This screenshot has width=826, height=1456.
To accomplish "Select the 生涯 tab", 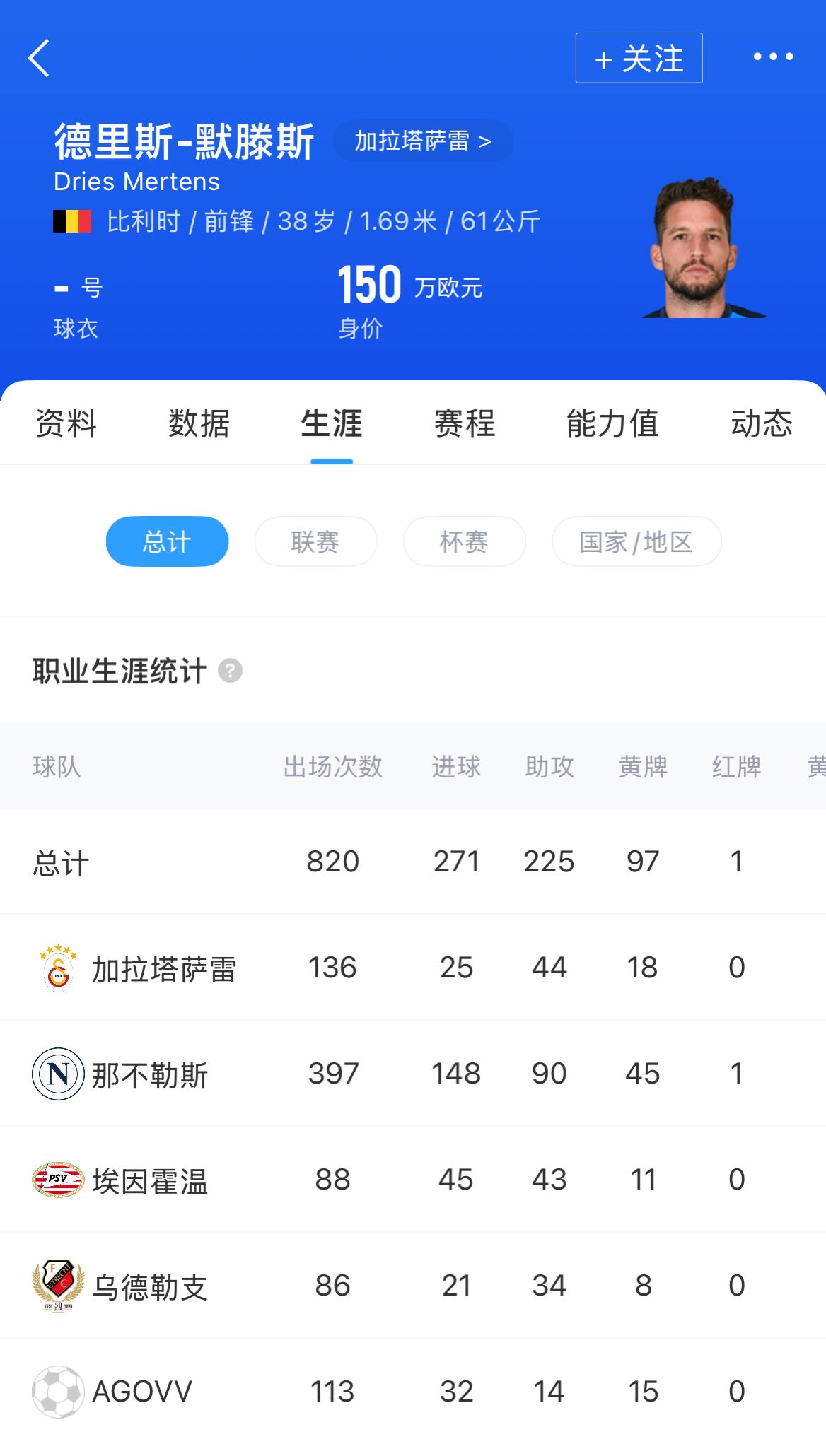I will (331, 423).
